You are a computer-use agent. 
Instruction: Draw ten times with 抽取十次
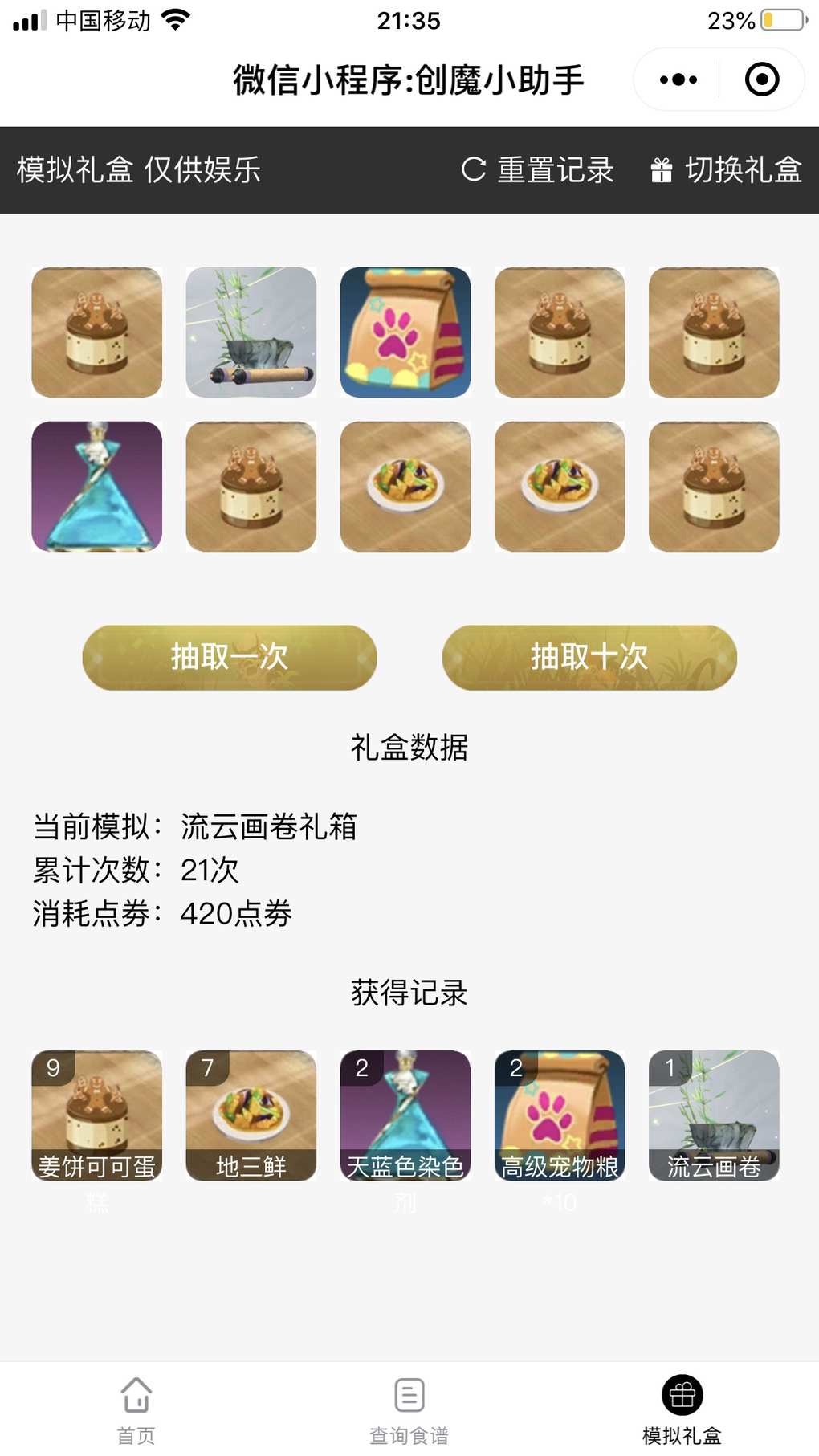pyautogui.click(x=589, y=657)
